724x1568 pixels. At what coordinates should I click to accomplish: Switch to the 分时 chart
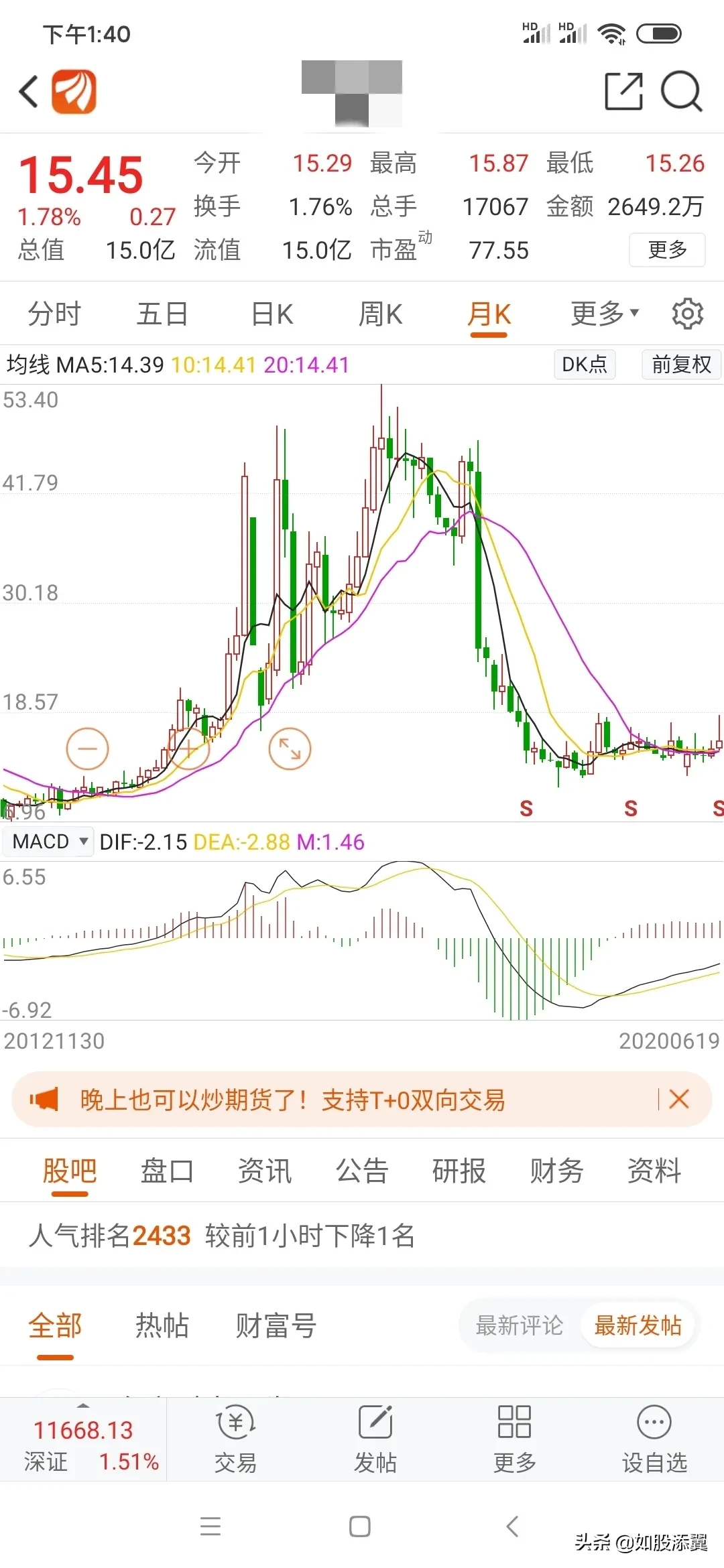(54, 314)
